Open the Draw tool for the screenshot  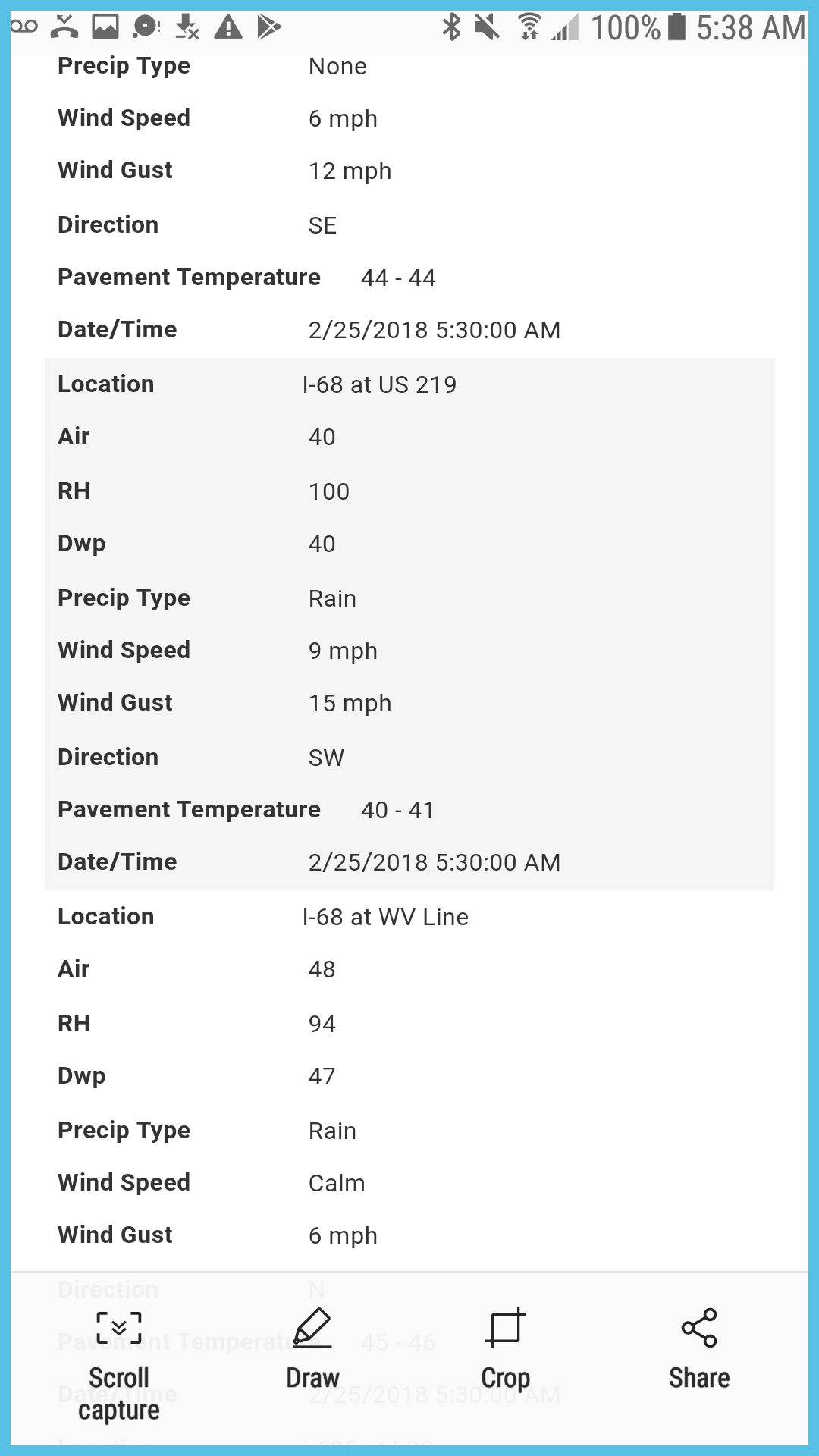coord(312,1348)
